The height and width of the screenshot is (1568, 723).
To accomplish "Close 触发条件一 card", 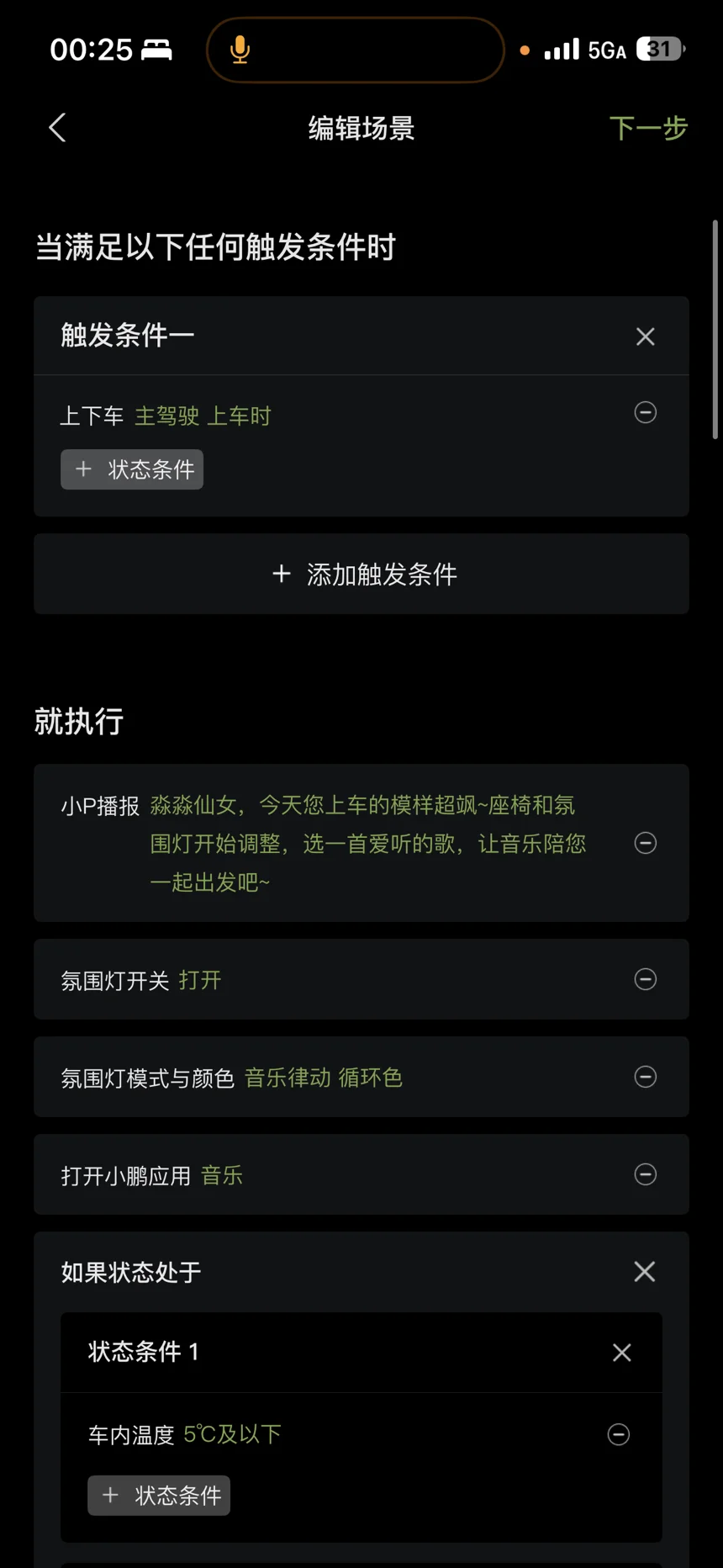I will click(x=645, y=336).
